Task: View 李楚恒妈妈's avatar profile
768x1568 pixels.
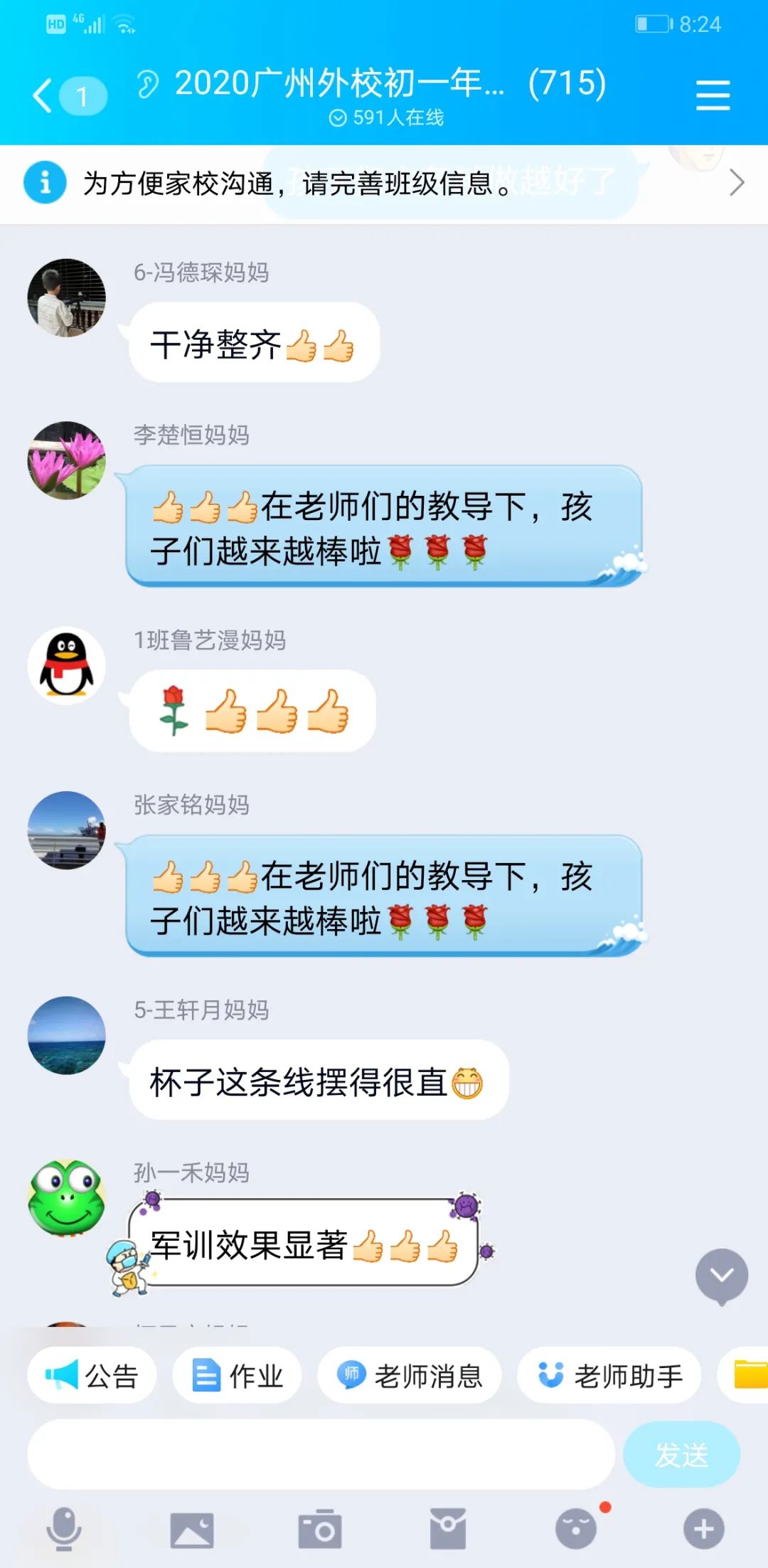Action: point(66,460)
